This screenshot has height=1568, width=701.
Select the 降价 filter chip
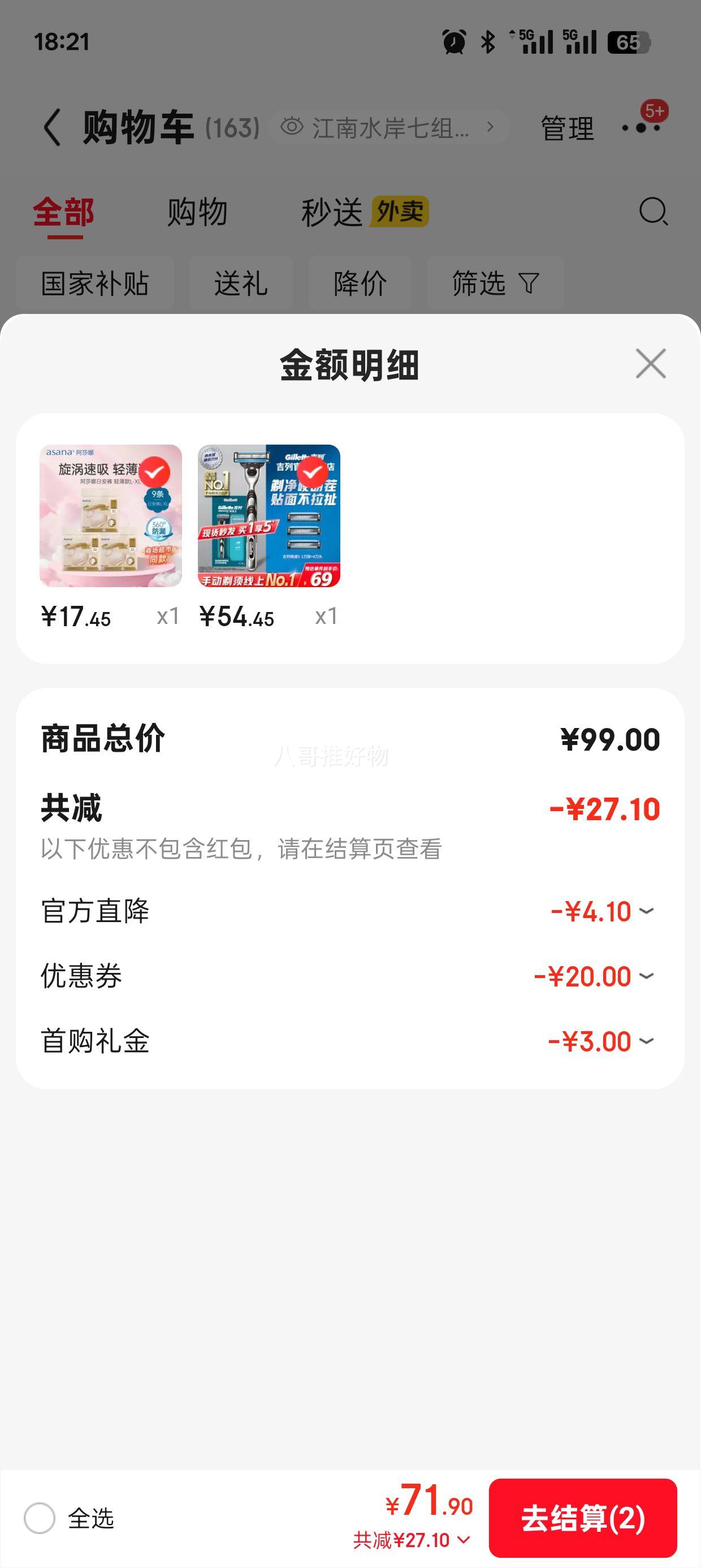pyautogui.click(x=360, y=283)
